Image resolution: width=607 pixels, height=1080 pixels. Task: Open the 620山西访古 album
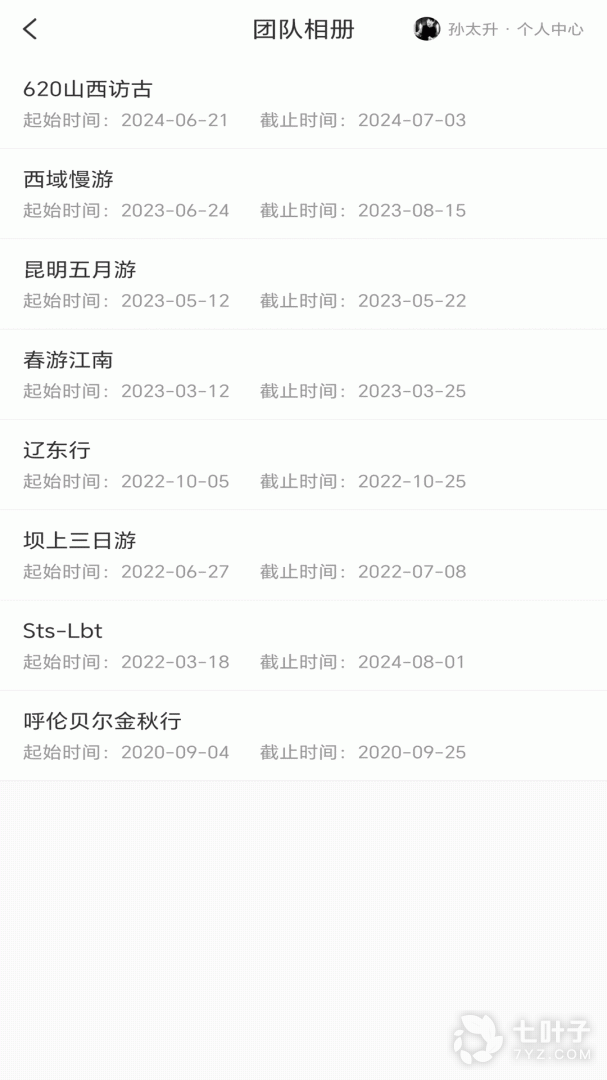[303, 104]
